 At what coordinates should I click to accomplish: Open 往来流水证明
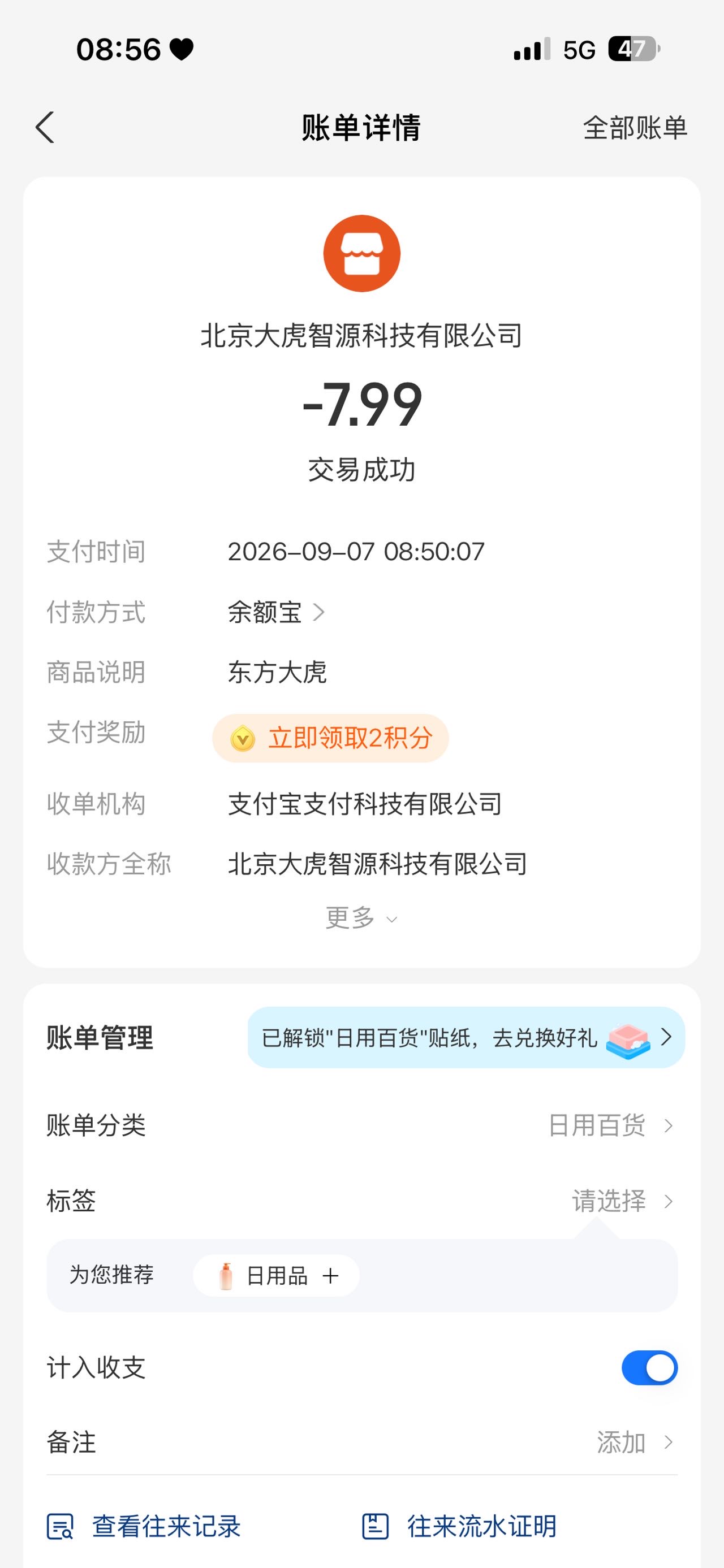tap(459, 1526)
